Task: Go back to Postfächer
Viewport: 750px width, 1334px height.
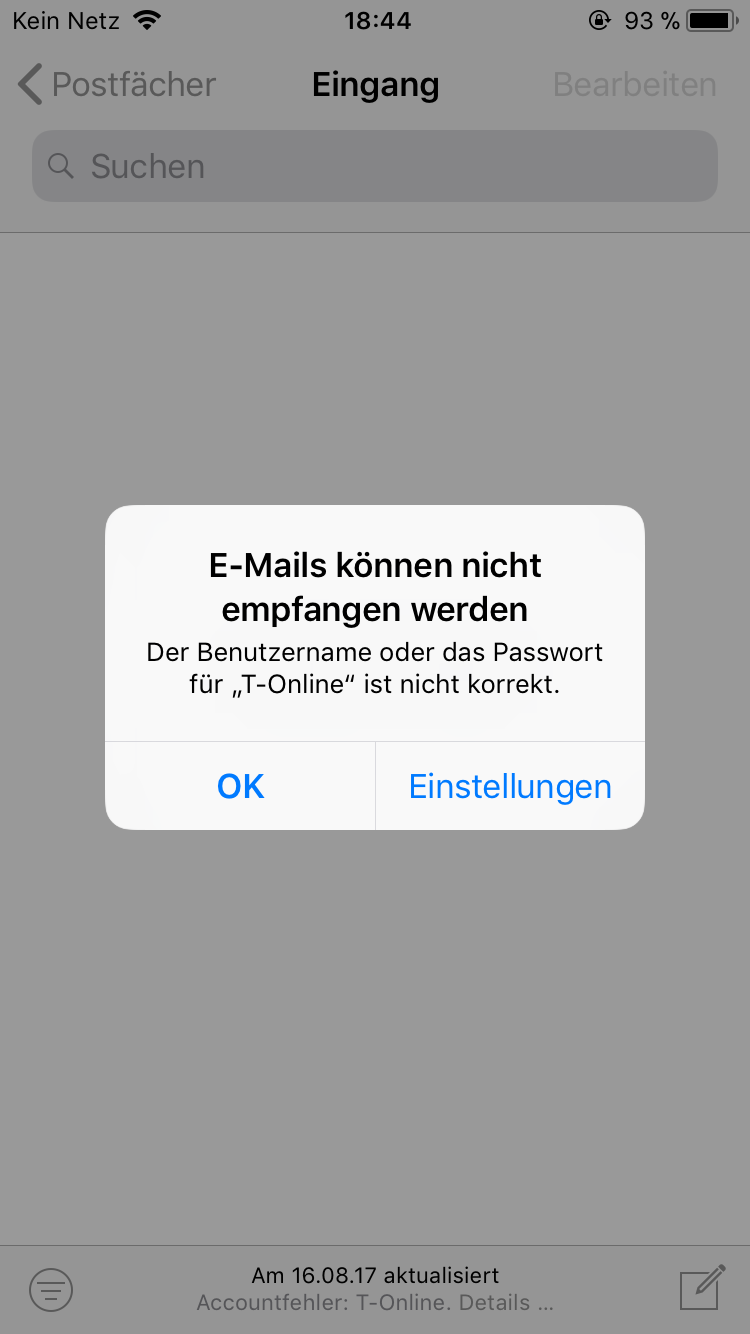Action: point(117,85)
